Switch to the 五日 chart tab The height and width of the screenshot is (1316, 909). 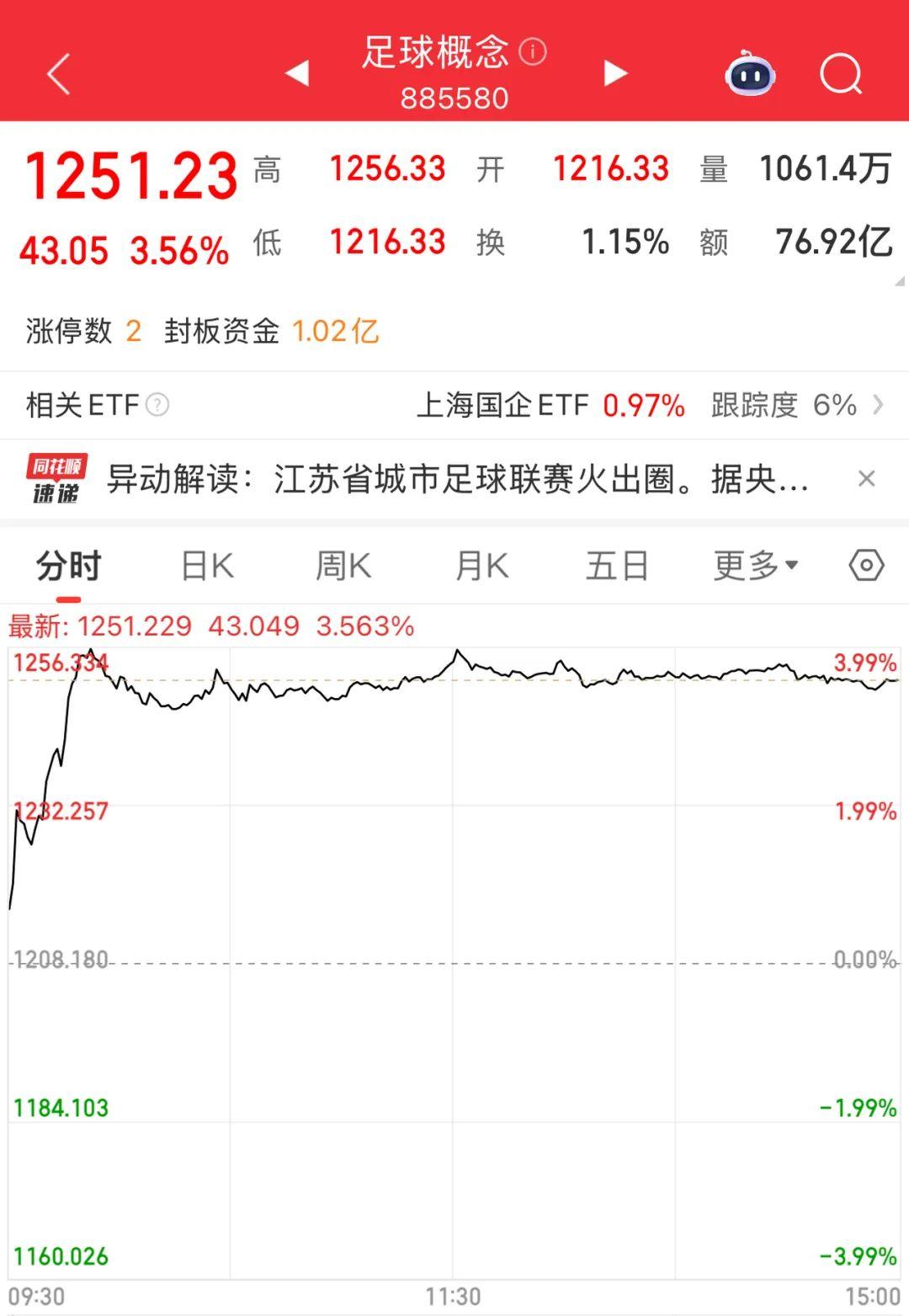[x=617, y=566]
